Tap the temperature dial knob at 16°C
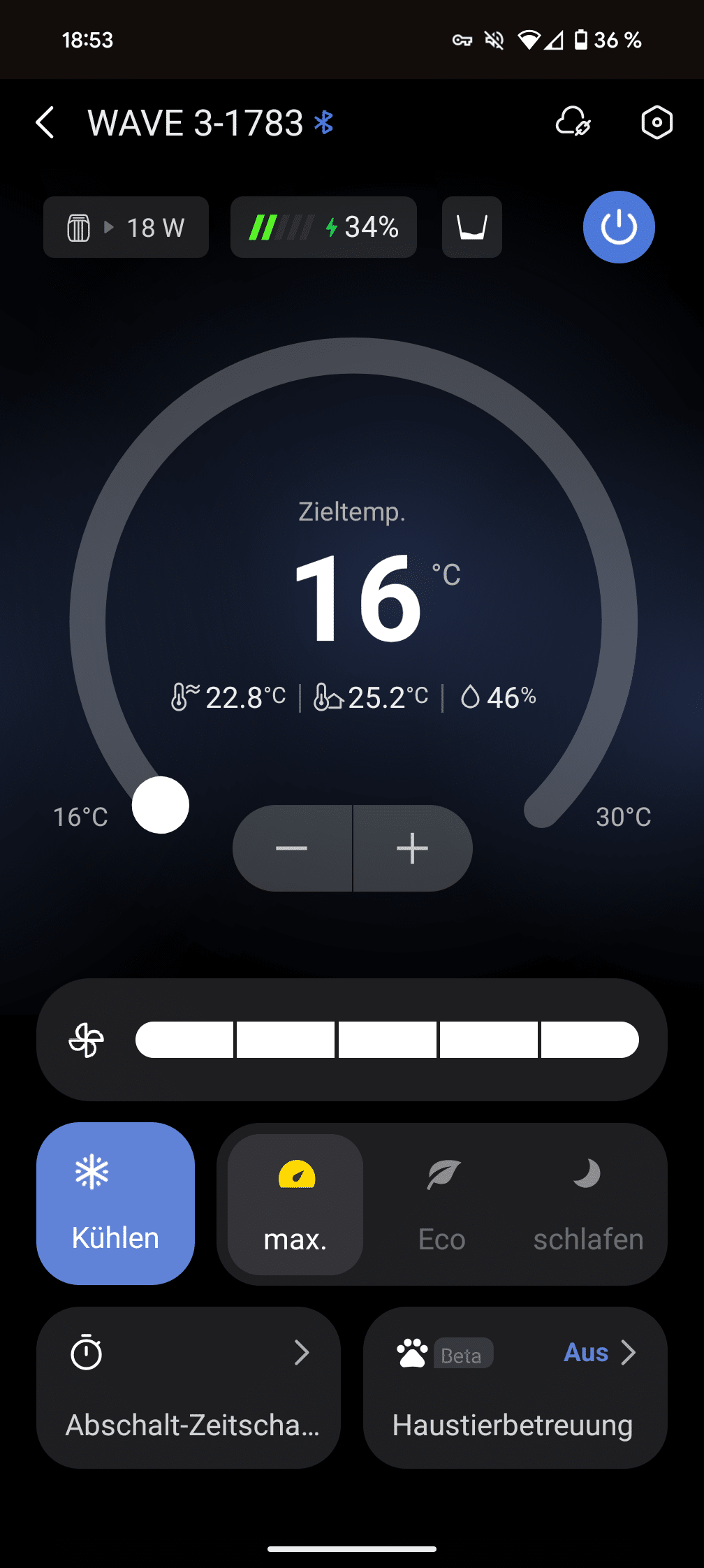Viewport: 704px width, 1568px height. pyautogui.click(x=161, y=805)
